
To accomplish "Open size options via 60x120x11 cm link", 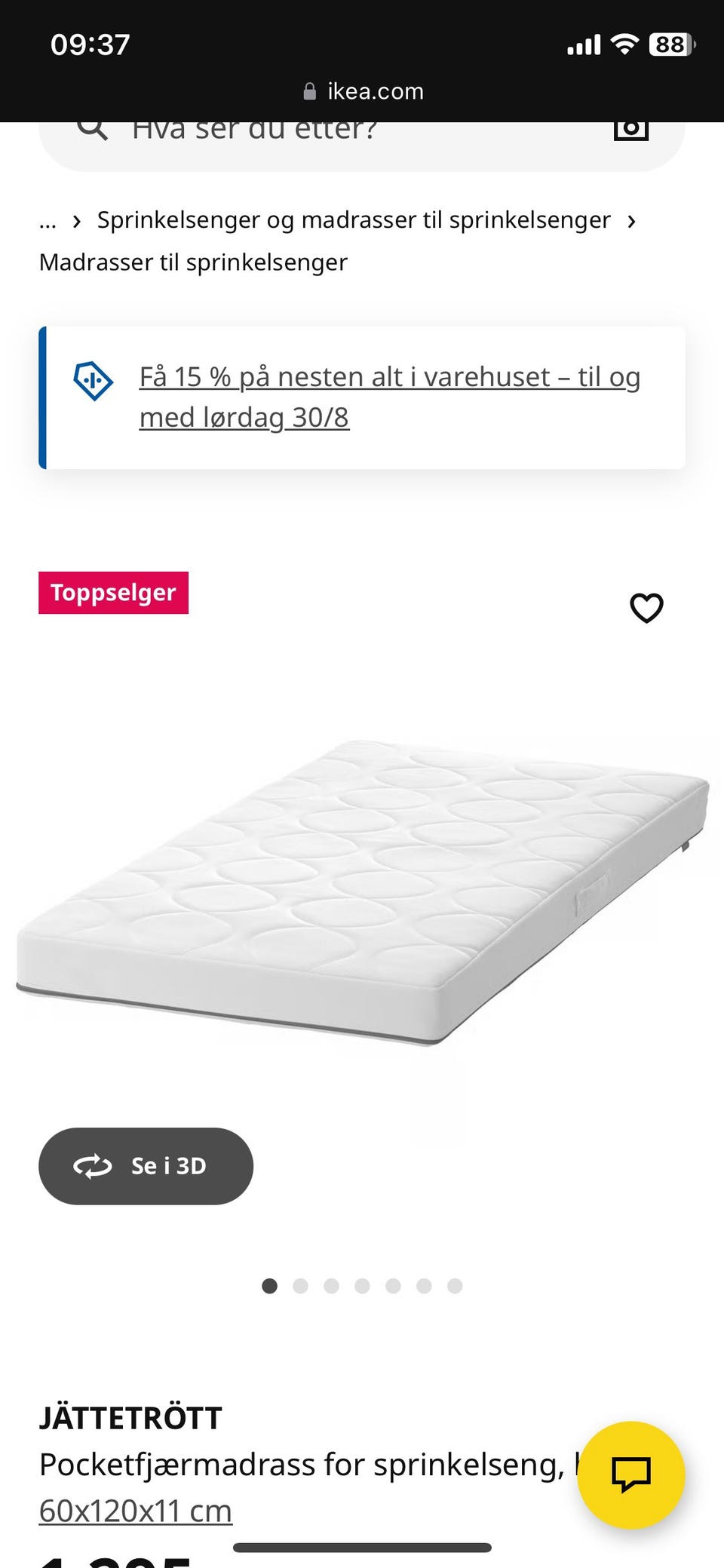I will coord(134,1509).
